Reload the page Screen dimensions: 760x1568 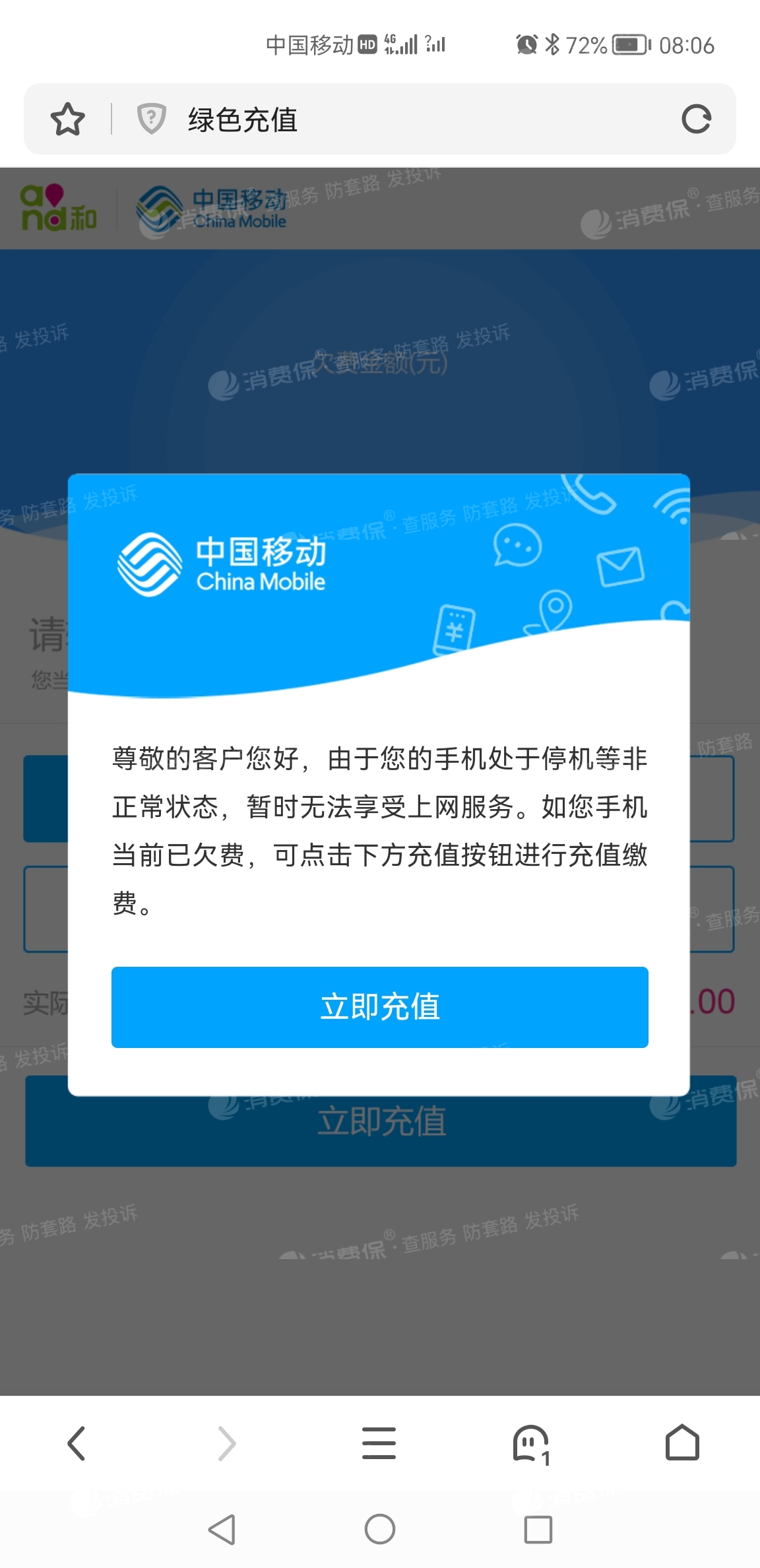coord(696,119)
